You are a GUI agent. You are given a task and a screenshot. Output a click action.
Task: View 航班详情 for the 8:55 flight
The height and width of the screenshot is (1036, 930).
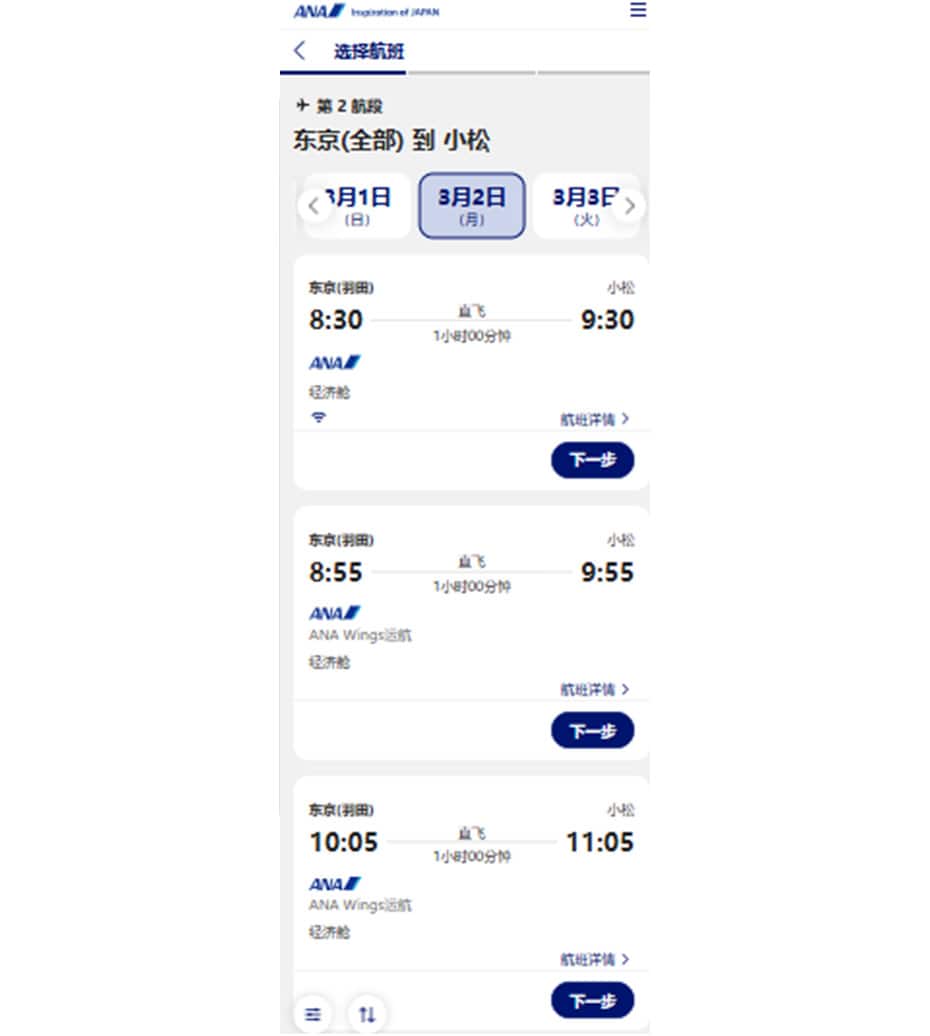tap(594, 690)
